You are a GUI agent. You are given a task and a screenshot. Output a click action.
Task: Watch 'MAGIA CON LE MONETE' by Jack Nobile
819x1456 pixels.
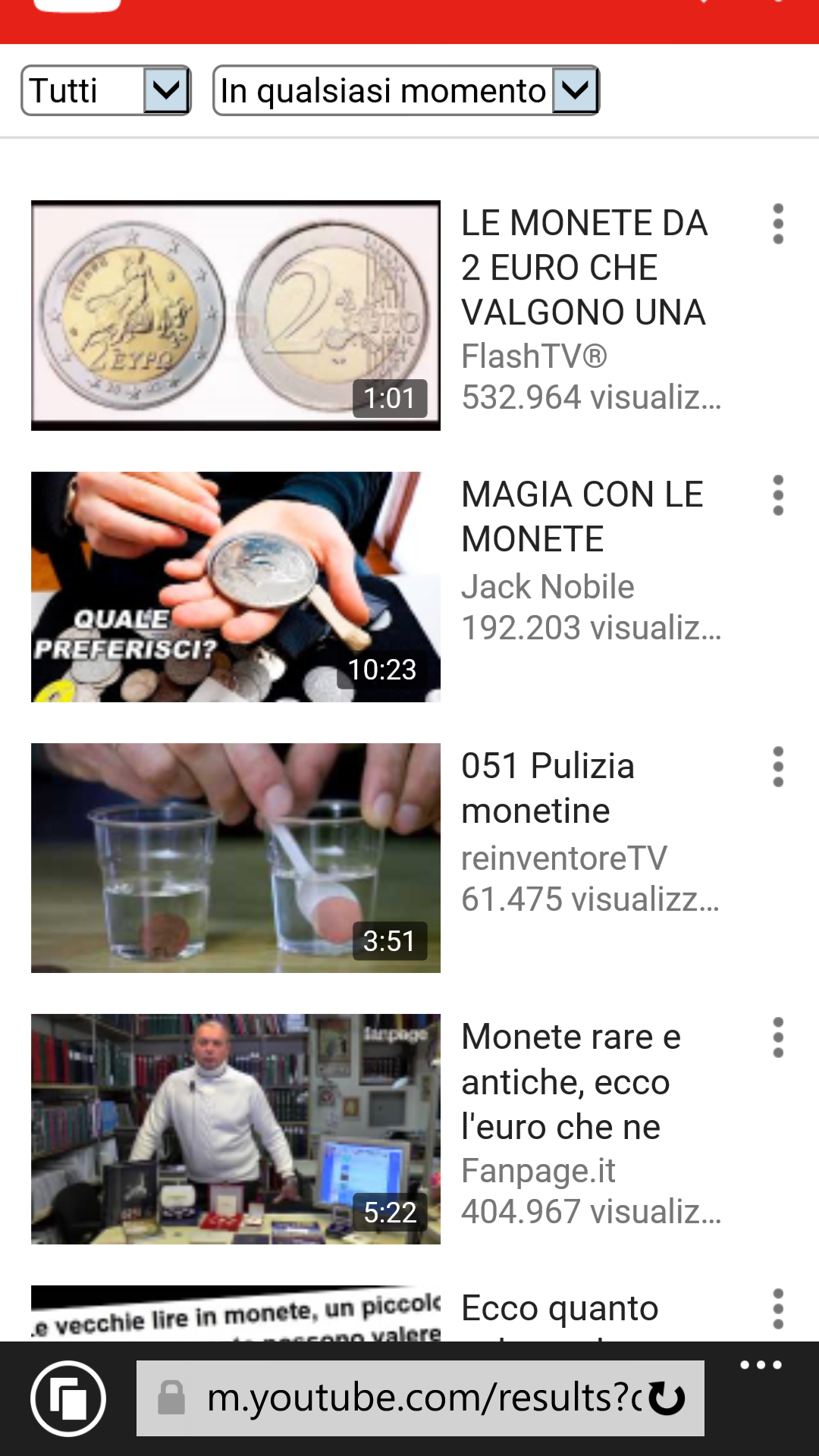[x=236, y=586]
